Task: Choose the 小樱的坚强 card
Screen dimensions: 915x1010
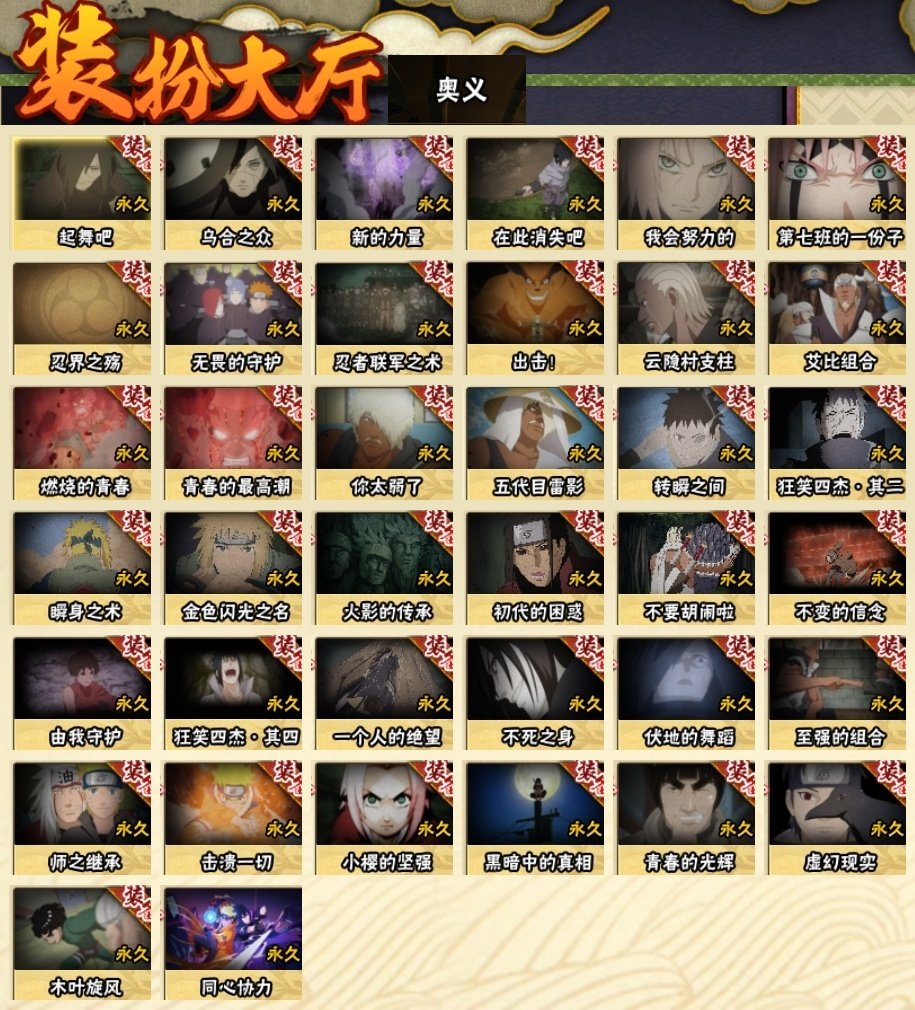Action: pyautogui.click(x=384, y=817)
